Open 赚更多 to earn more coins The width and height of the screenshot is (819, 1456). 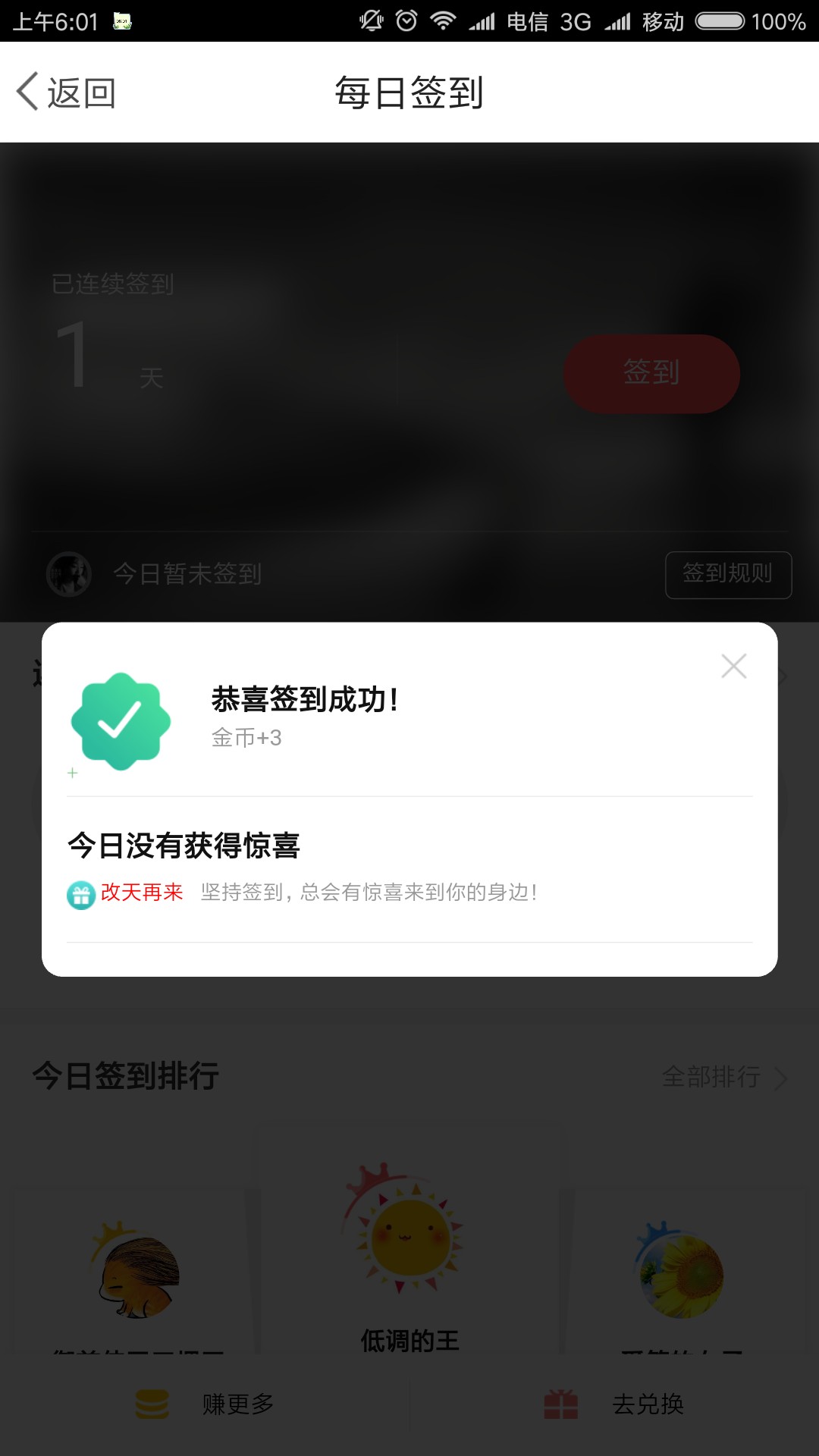[x=205, y=1404]
